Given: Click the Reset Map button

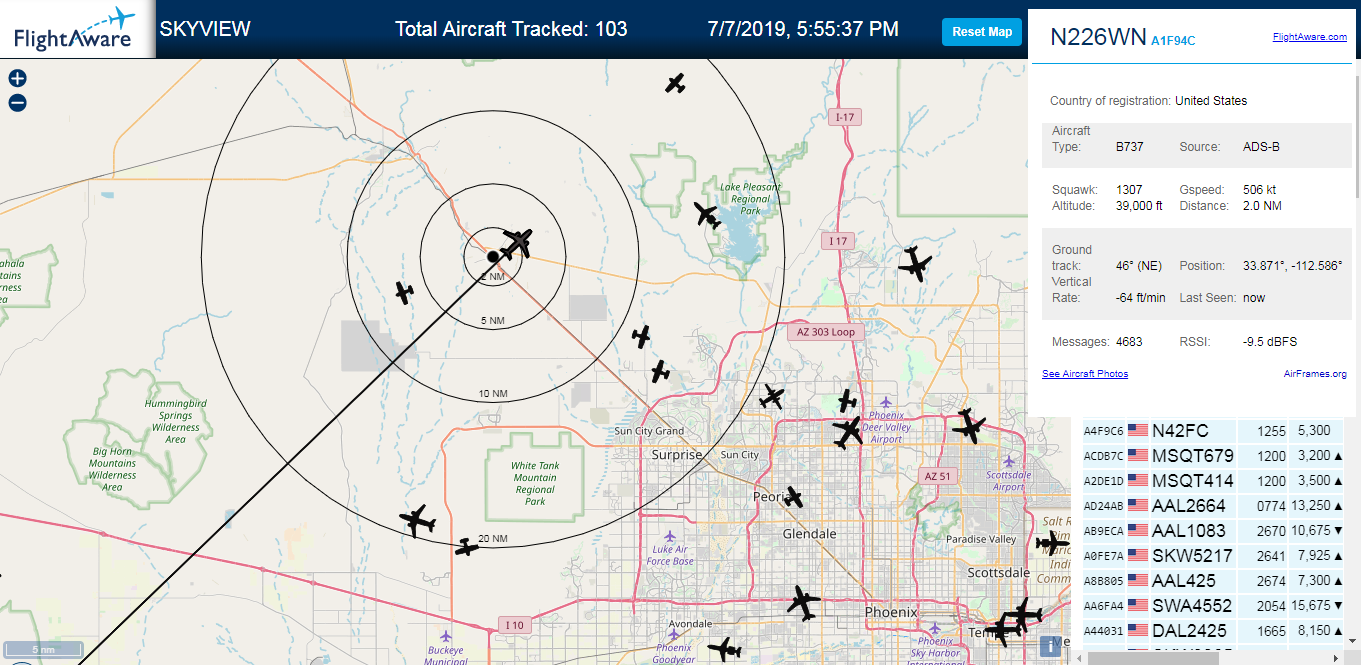Looking at the screenshot, I should [x=981, y=32].
